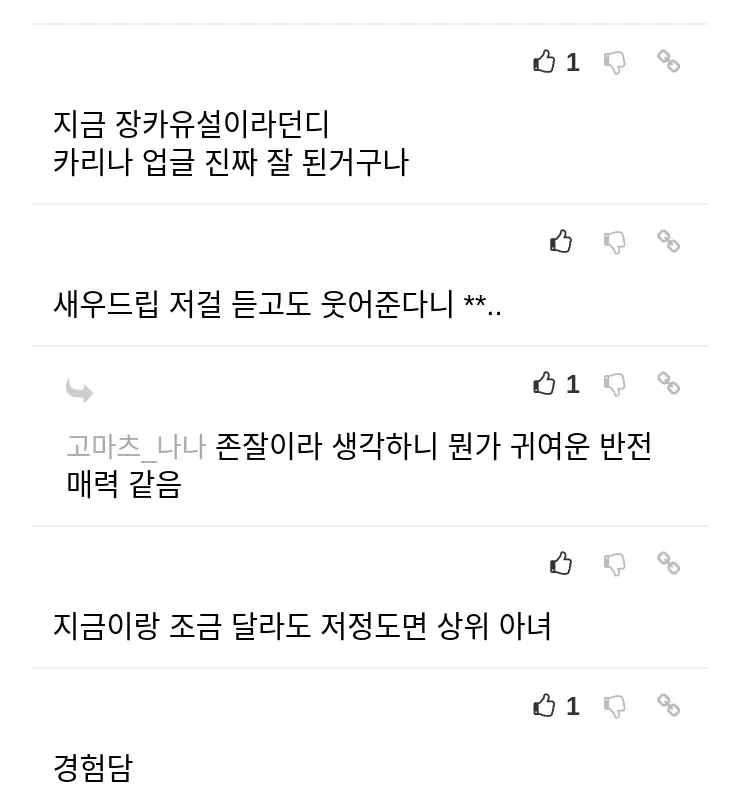This screenshot has width=740, height=801.
Task: Like the comment '지금 장카유설이라던디'
Action: pos(545,62)
